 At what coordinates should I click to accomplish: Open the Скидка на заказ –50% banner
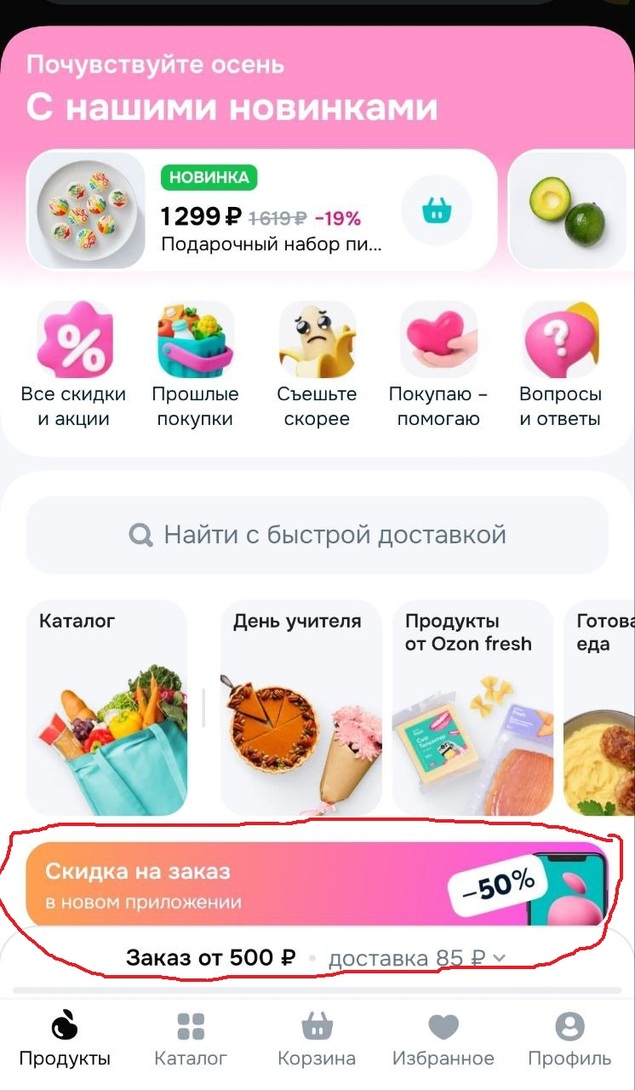[316, 884]
